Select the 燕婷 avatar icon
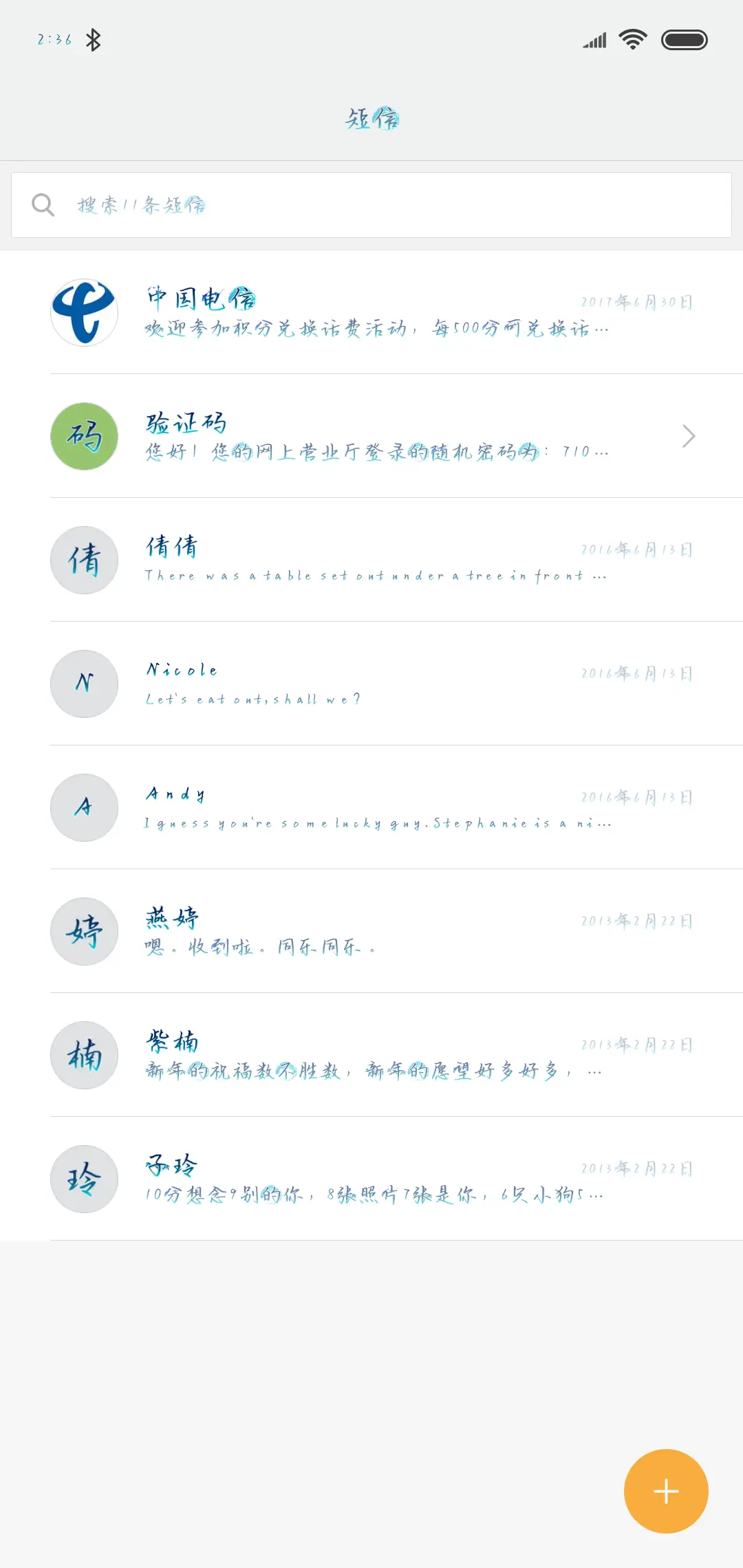This screenshot has width=743, height=1568. 84,931
